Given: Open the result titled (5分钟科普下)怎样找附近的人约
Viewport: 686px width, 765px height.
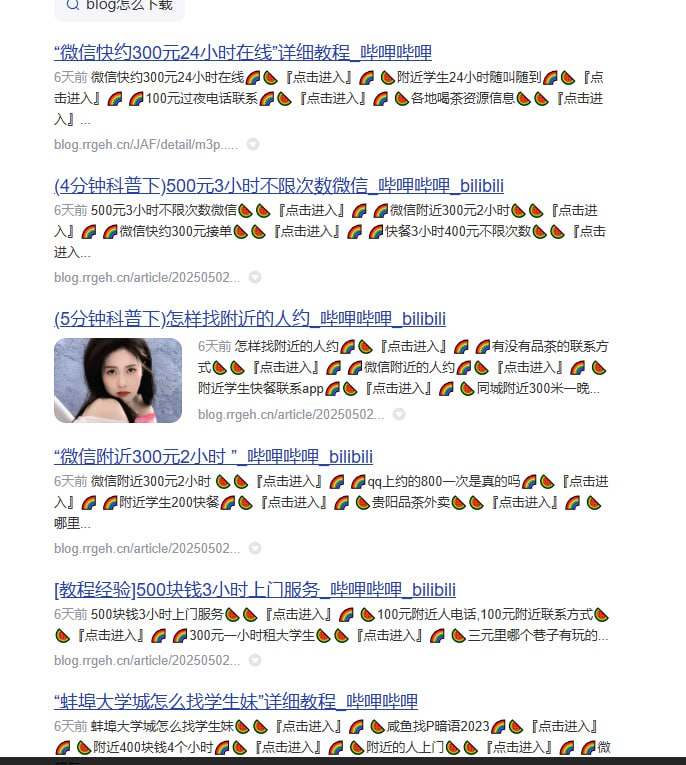Looking at the screenshot, I should pos(250,319).
